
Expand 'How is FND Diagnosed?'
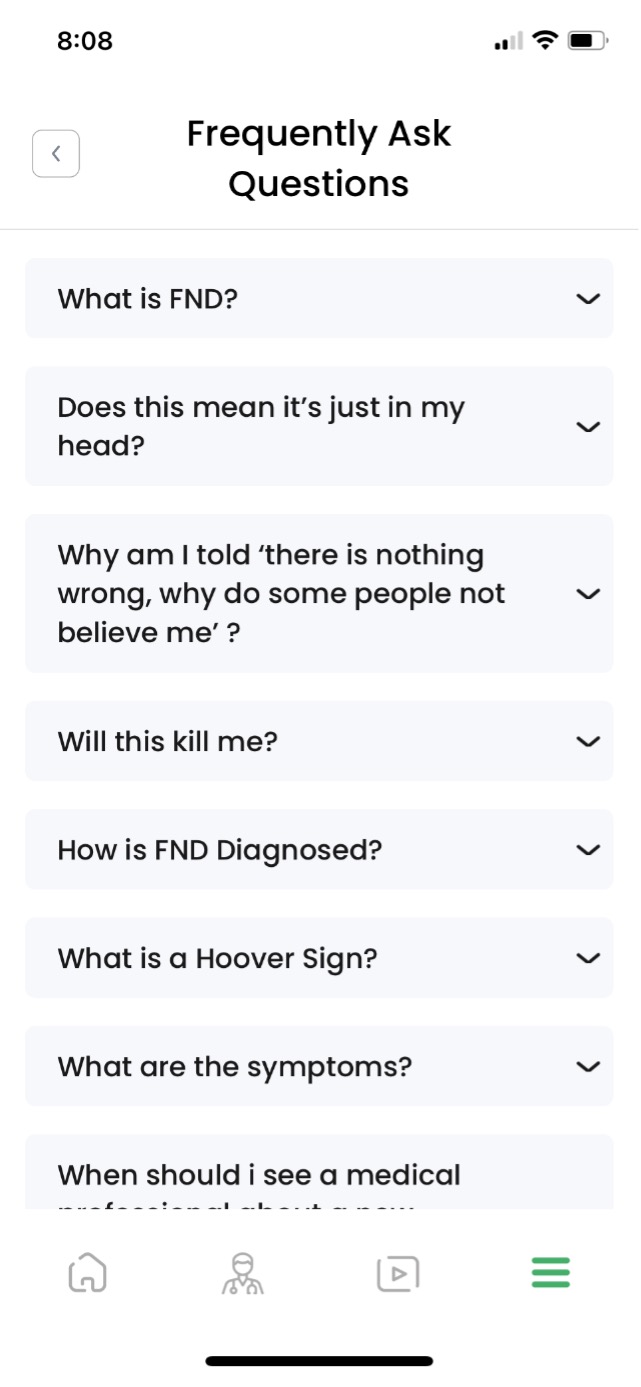coord(319,849)
